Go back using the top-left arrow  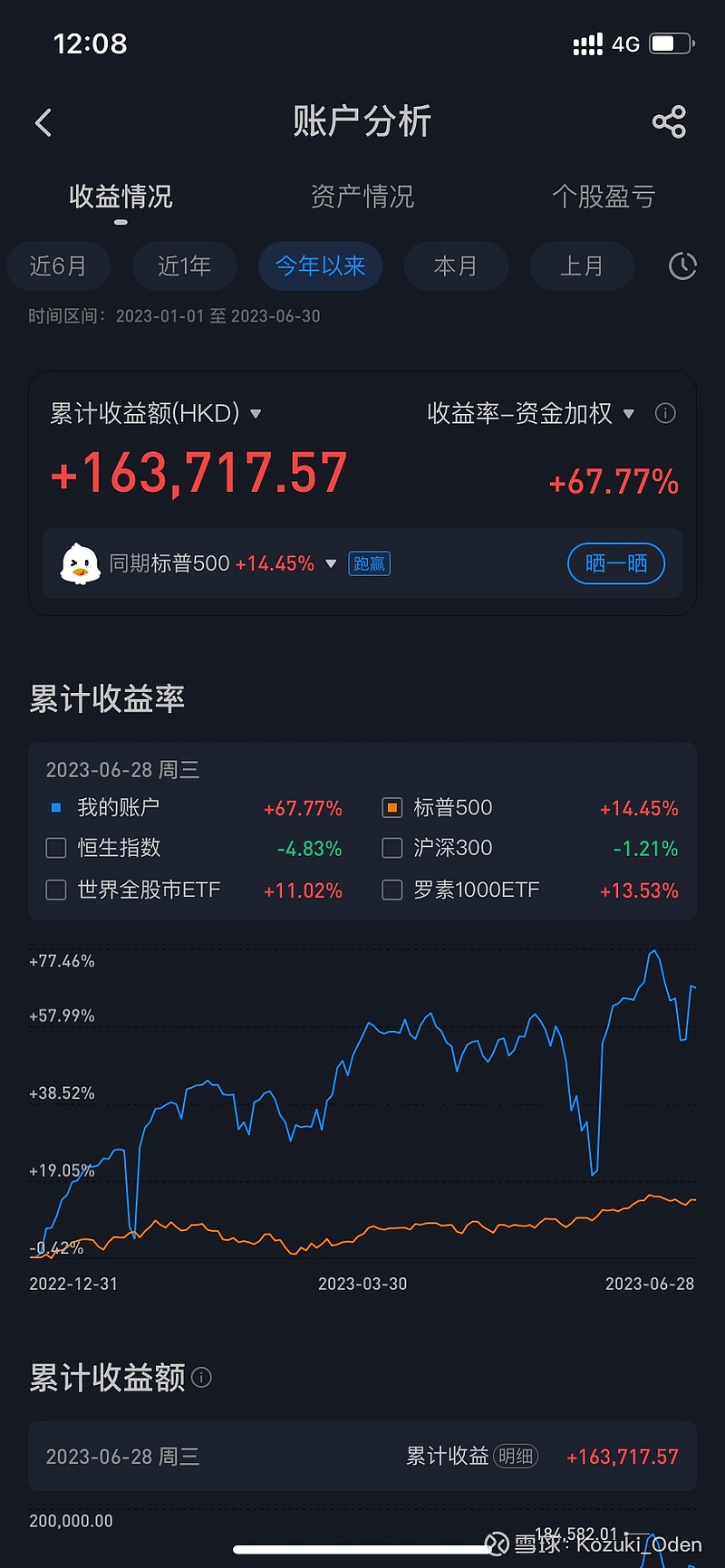pos(43,122)
